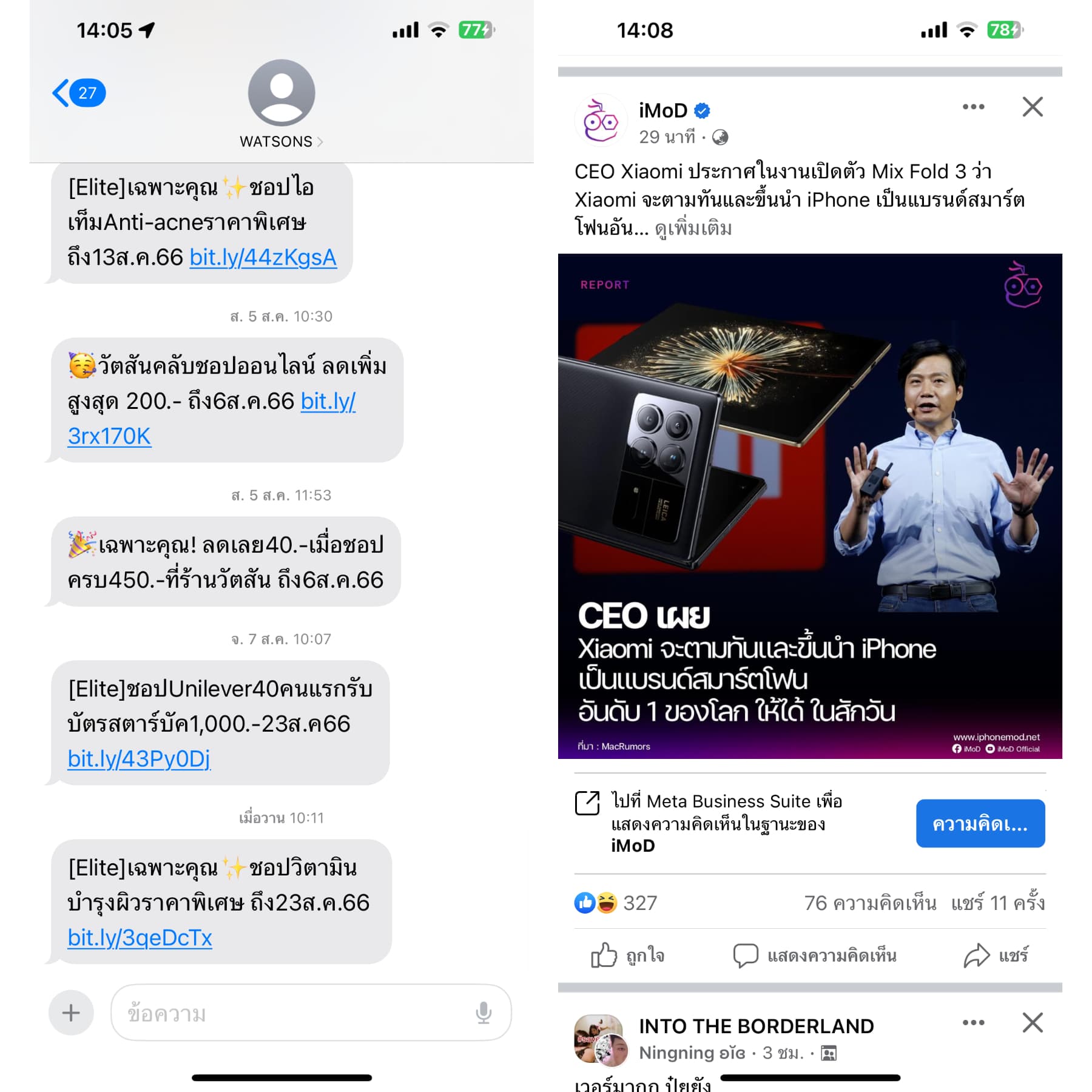Viewport: 1092px width, 1092px height.
Task: Open iMoD page profile
Action: coord(662,110)
